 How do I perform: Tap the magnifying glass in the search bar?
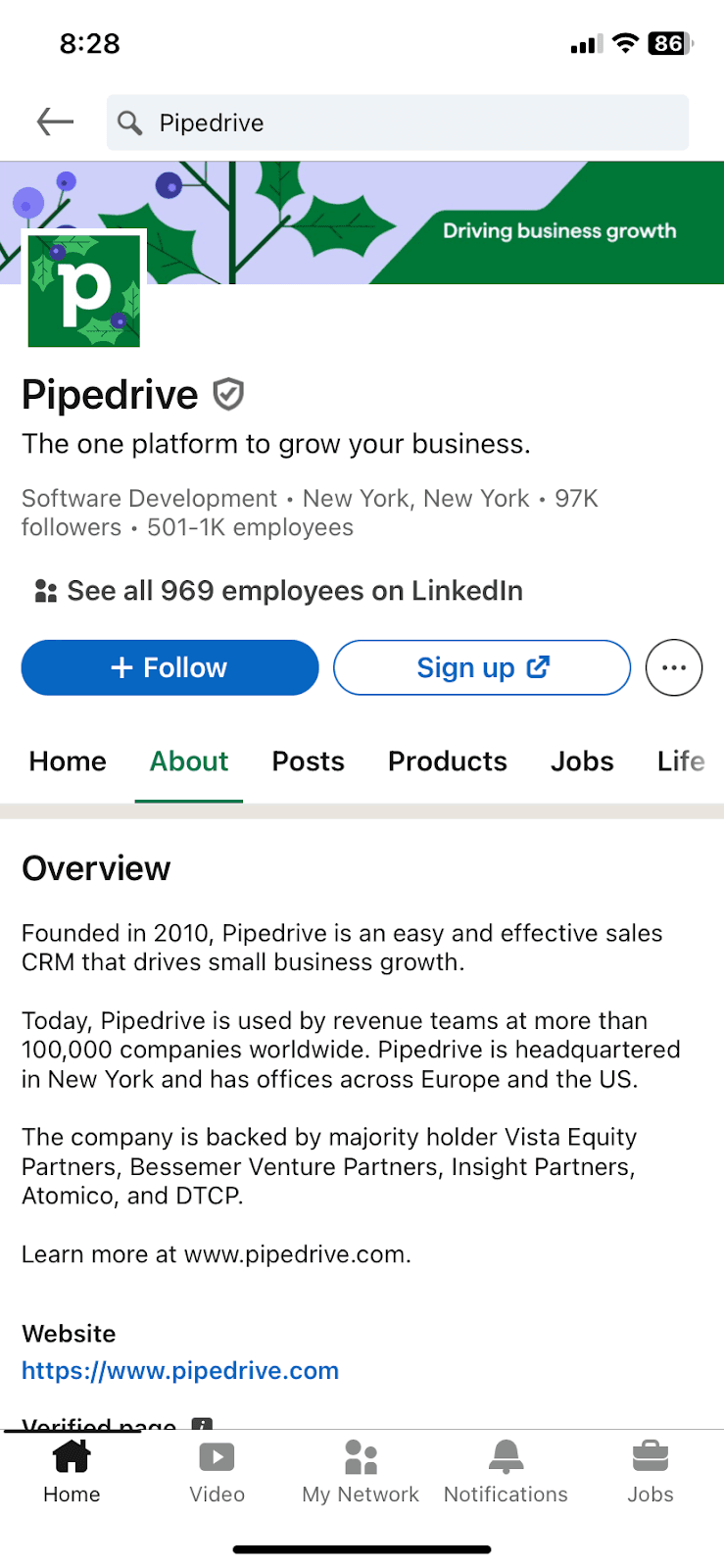(x=130, y=122)
